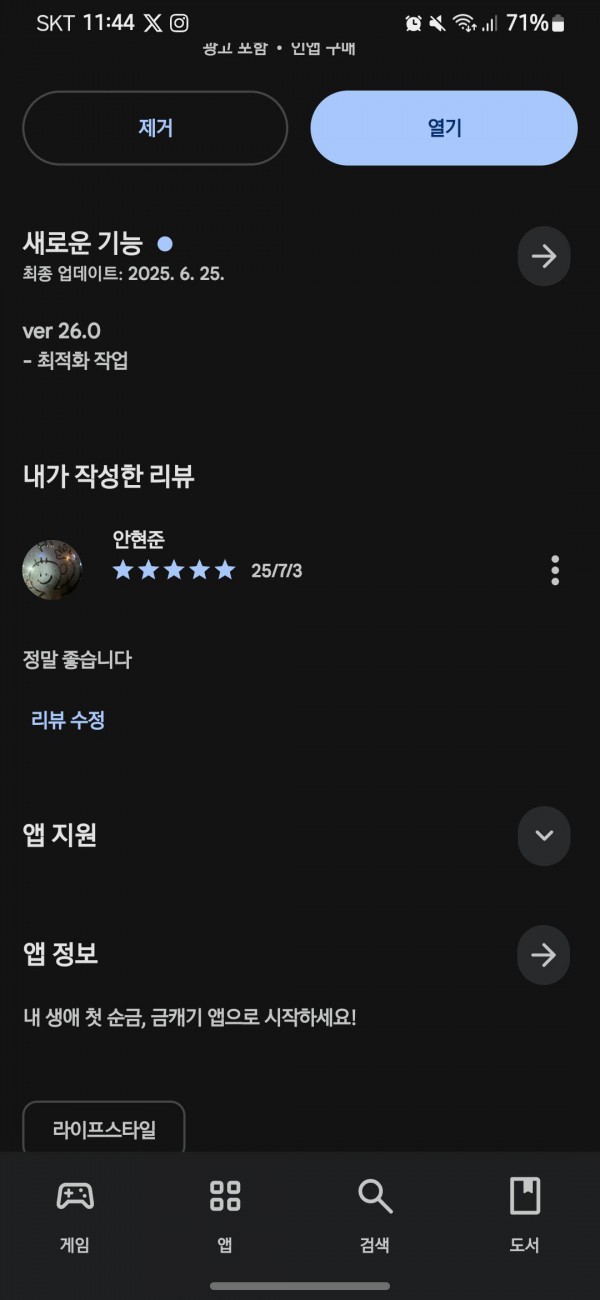The image size is (600, 1300).
Task: Tap 리뷰 수정 to edit review
Action: pos(68,720)
